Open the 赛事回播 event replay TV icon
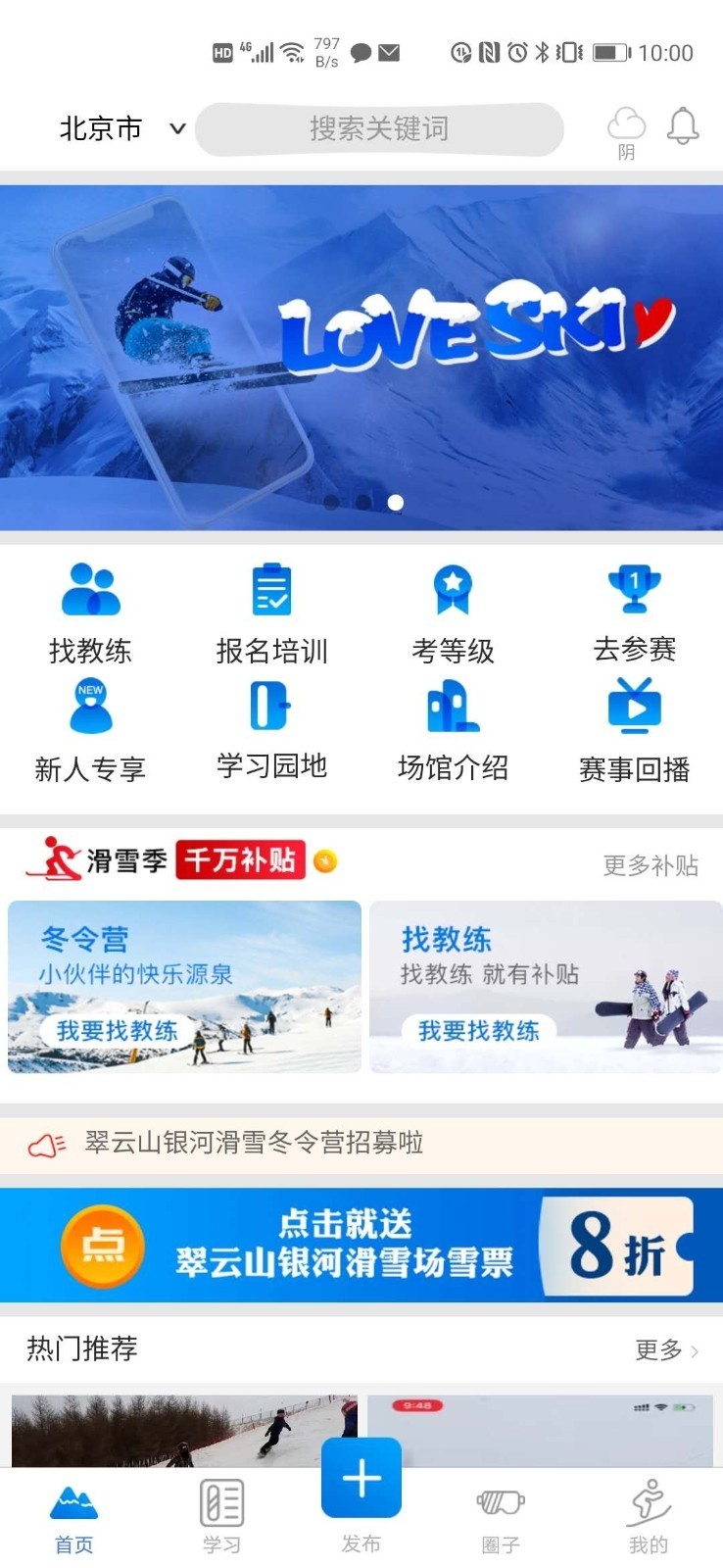 634,706
